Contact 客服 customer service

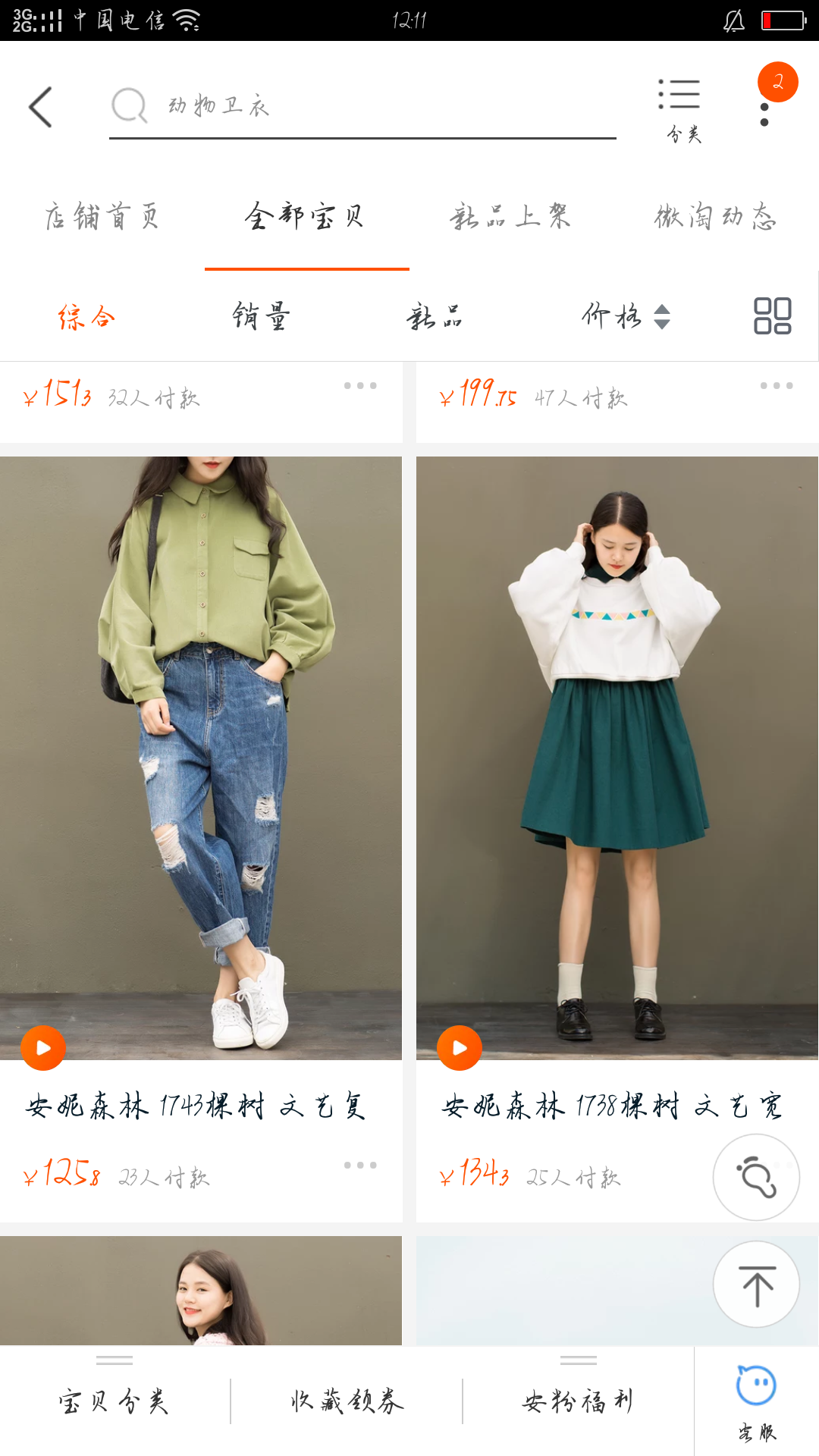(757, 1401)
